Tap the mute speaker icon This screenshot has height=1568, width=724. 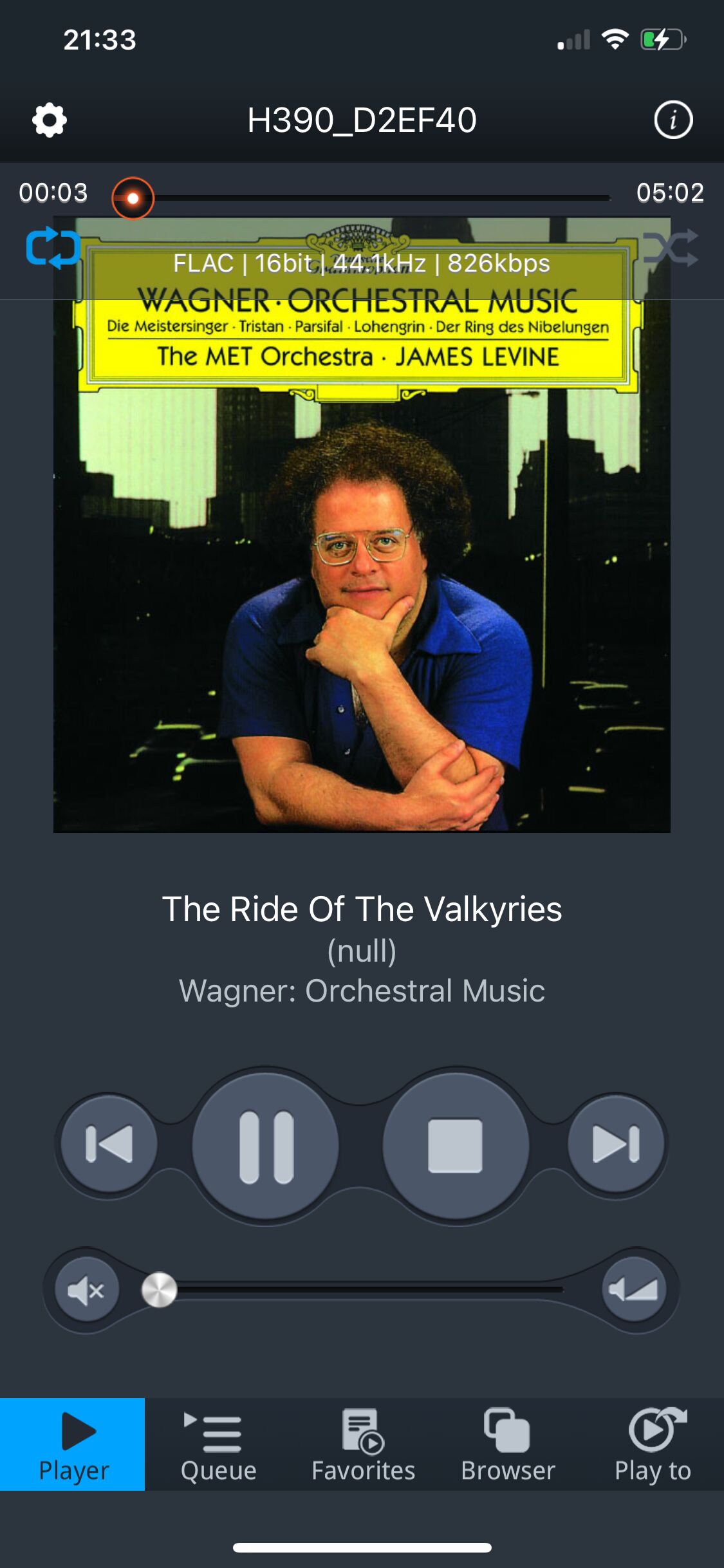tap(87, 1290)
